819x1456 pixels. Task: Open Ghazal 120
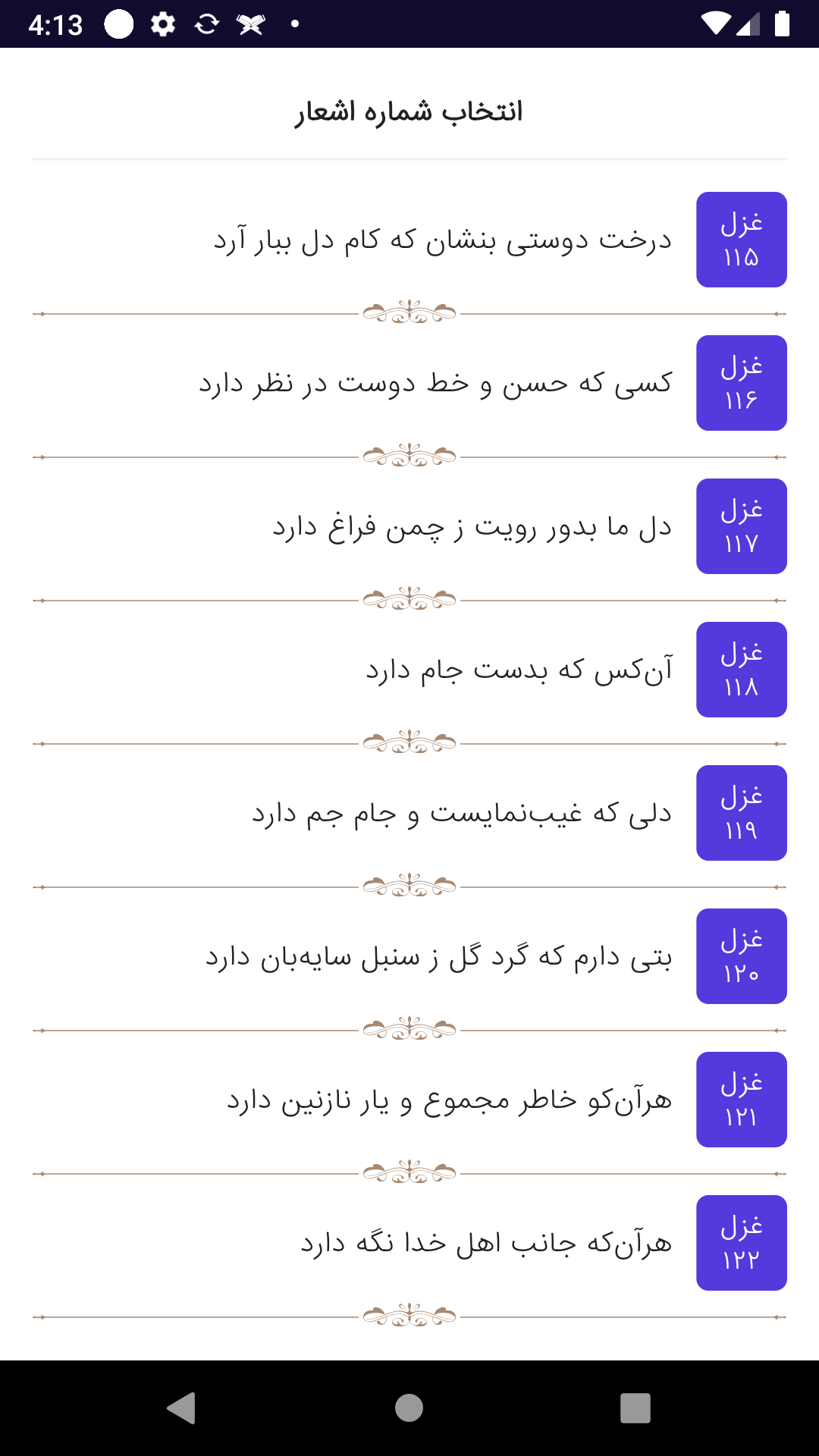click(x=741, y=955)
